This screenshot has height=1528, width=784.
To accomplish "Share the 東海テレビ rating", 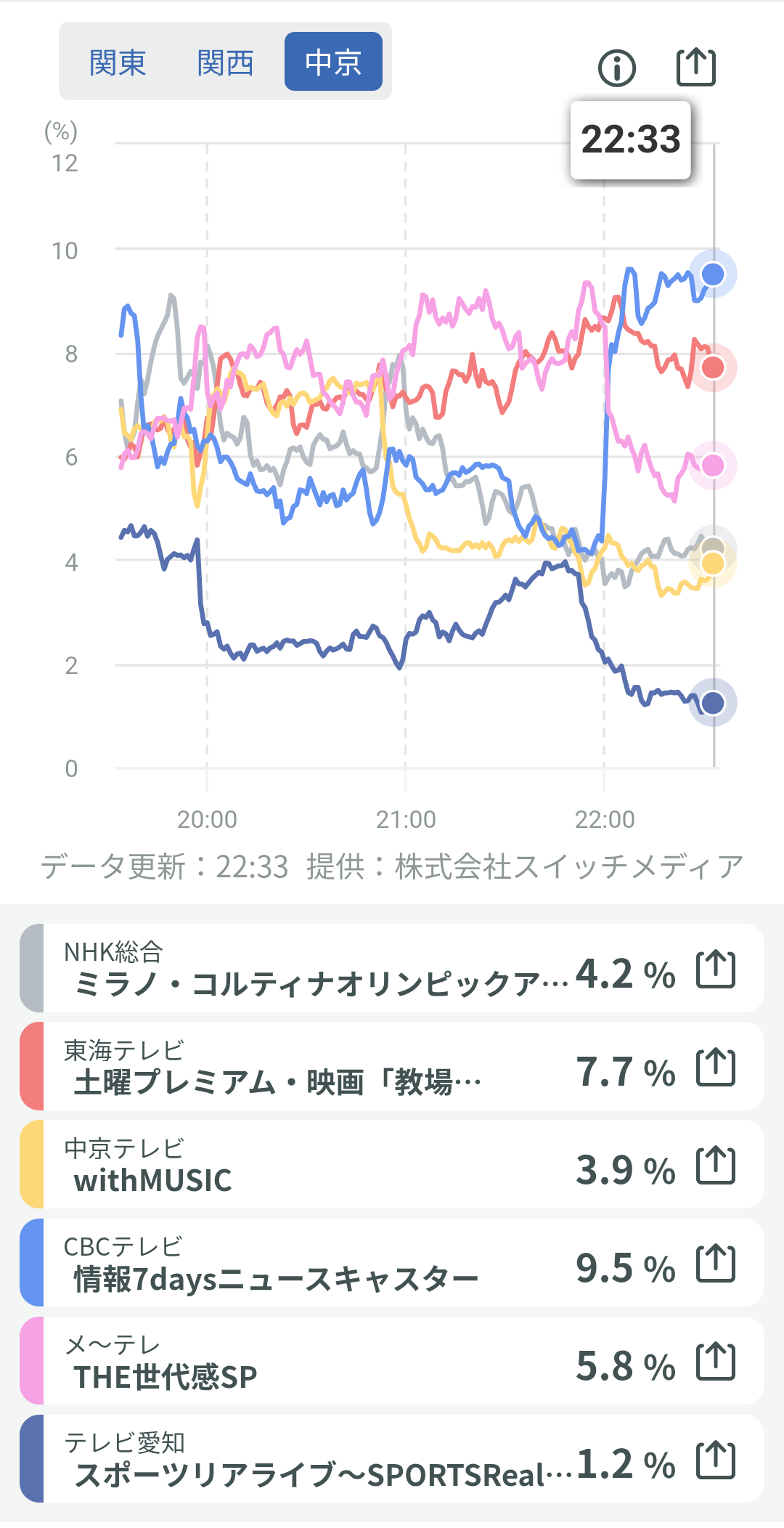I will (x=716, y=1067).
